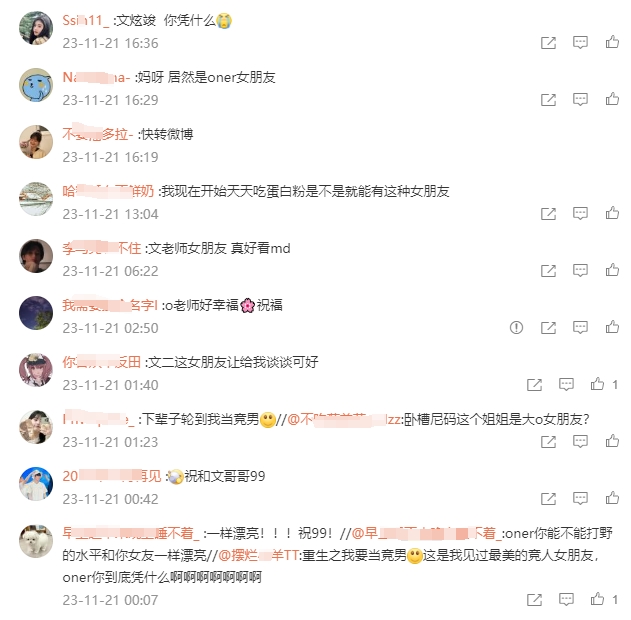Image resolution: width=631 pixels, height=620 pixels.
Task: Open avatar of the '祝和文哥哥99' commenter
Action: click(x=36, y=484)
